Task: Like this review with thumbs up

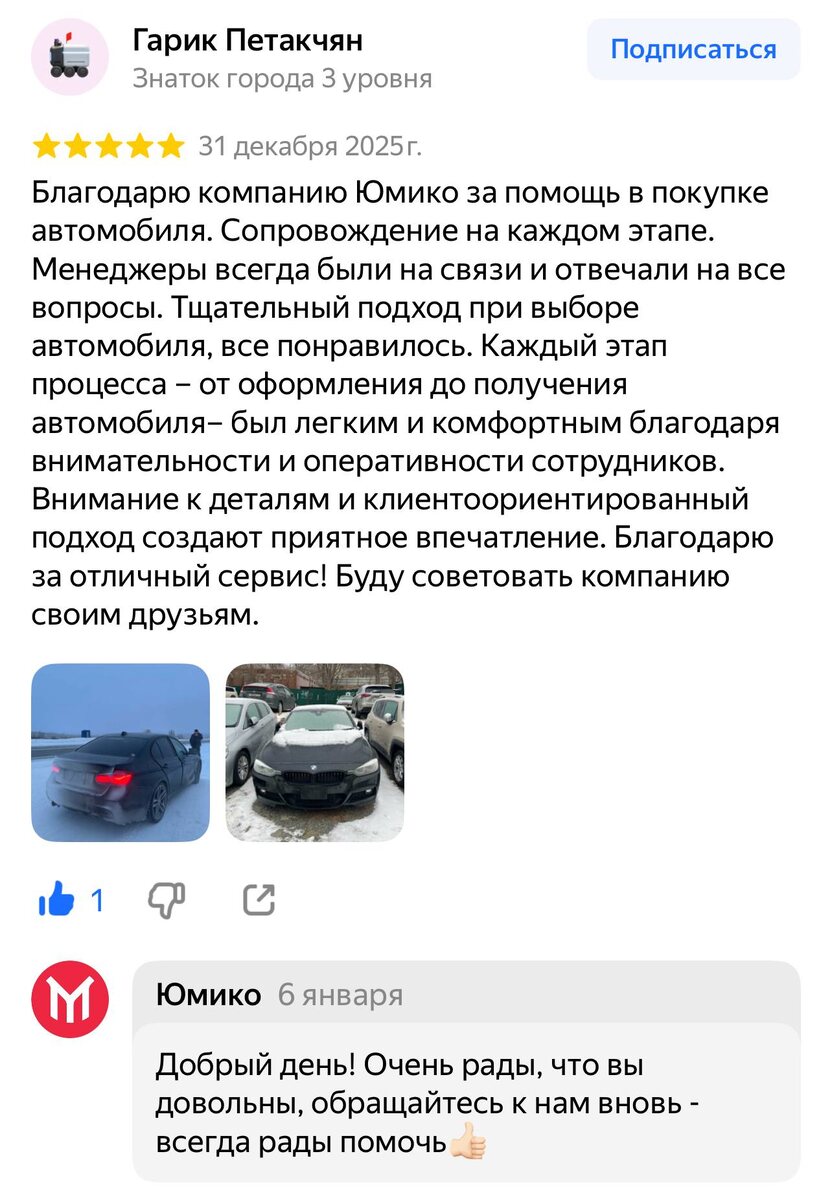Action: (x=56, y=901)
